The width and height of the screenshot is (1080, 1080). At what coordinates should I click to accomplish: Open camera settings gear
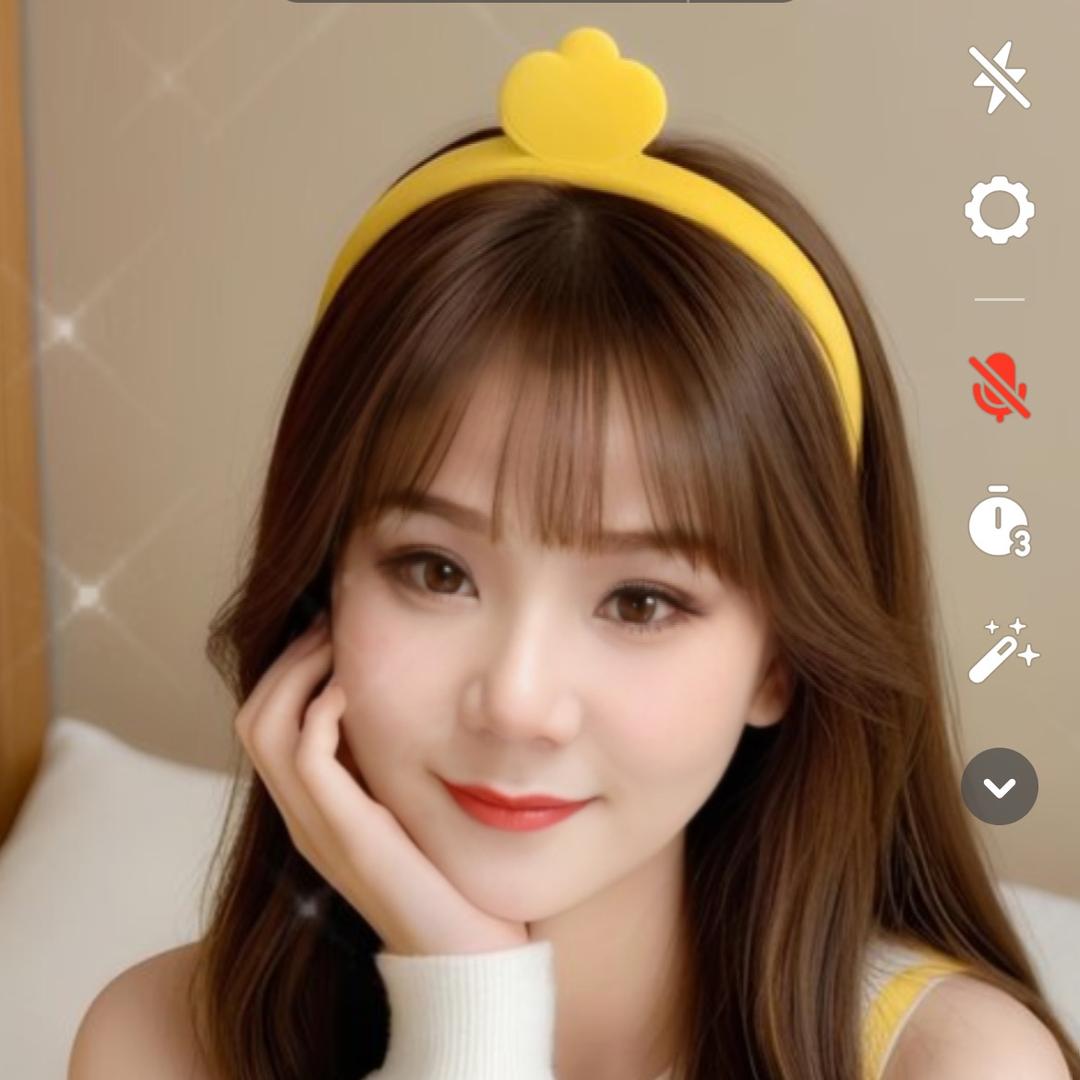999,210
